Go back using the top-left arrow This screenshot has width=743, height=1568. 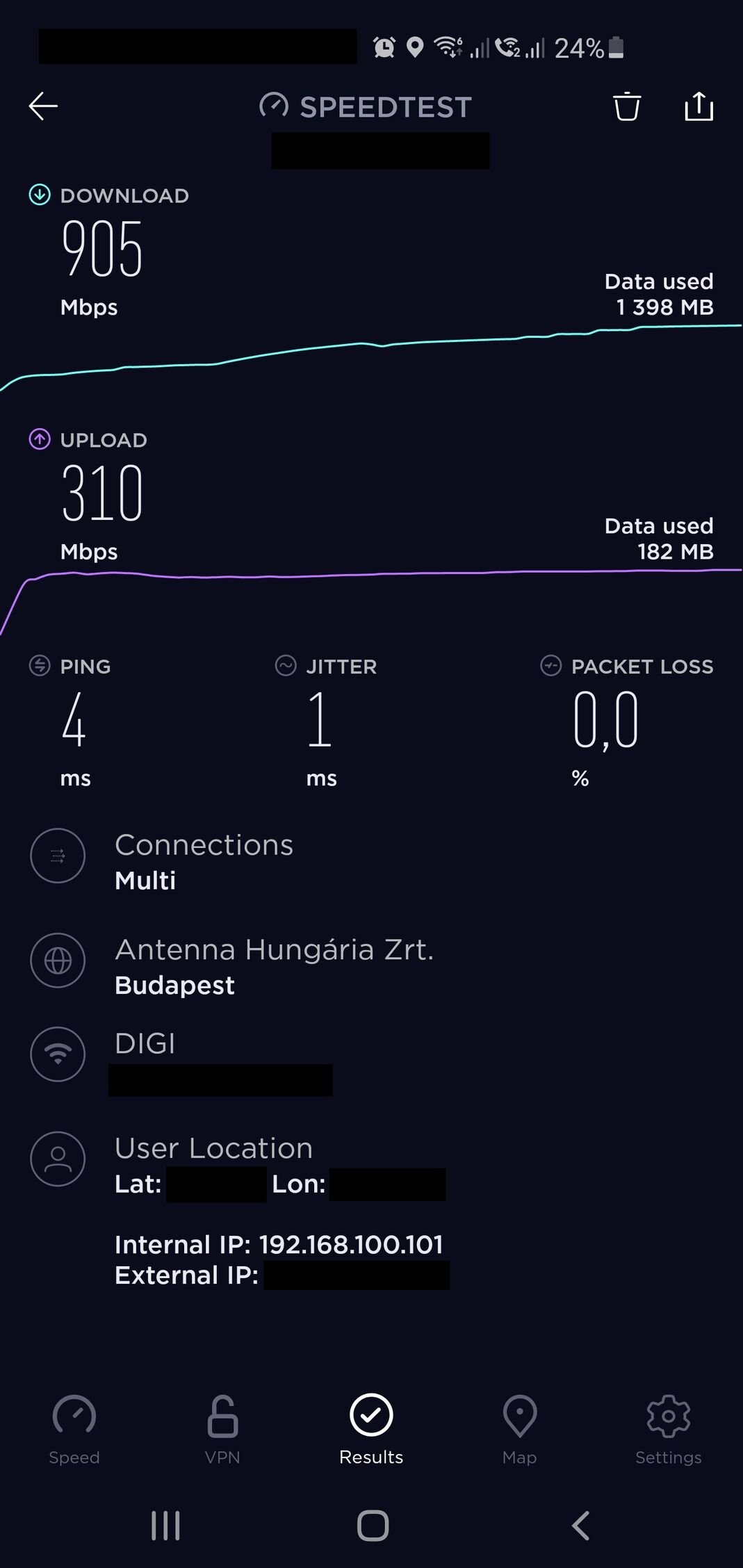[43, 106]
